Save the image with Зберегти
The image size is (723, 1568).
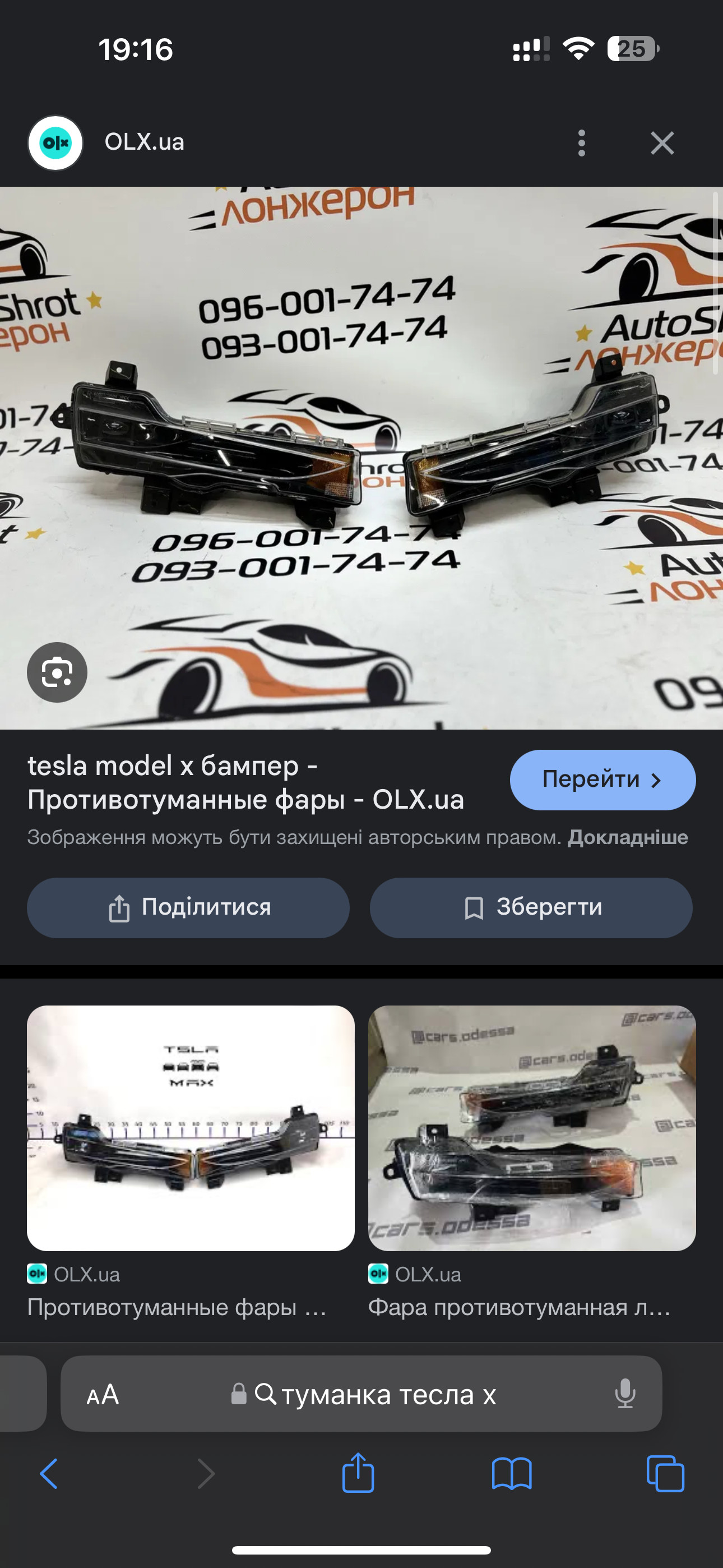[x=531, y=907]
